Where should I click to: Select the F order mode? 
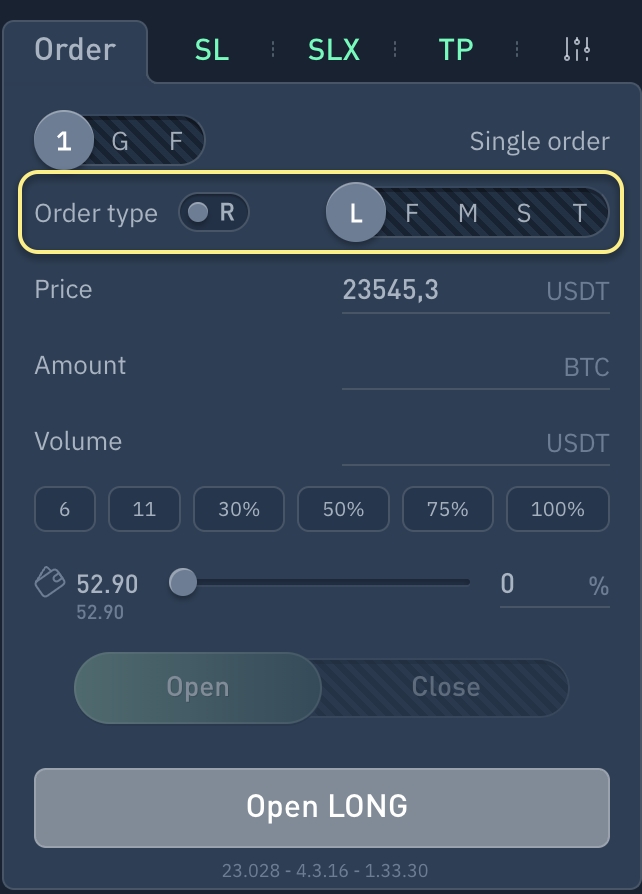176,141
